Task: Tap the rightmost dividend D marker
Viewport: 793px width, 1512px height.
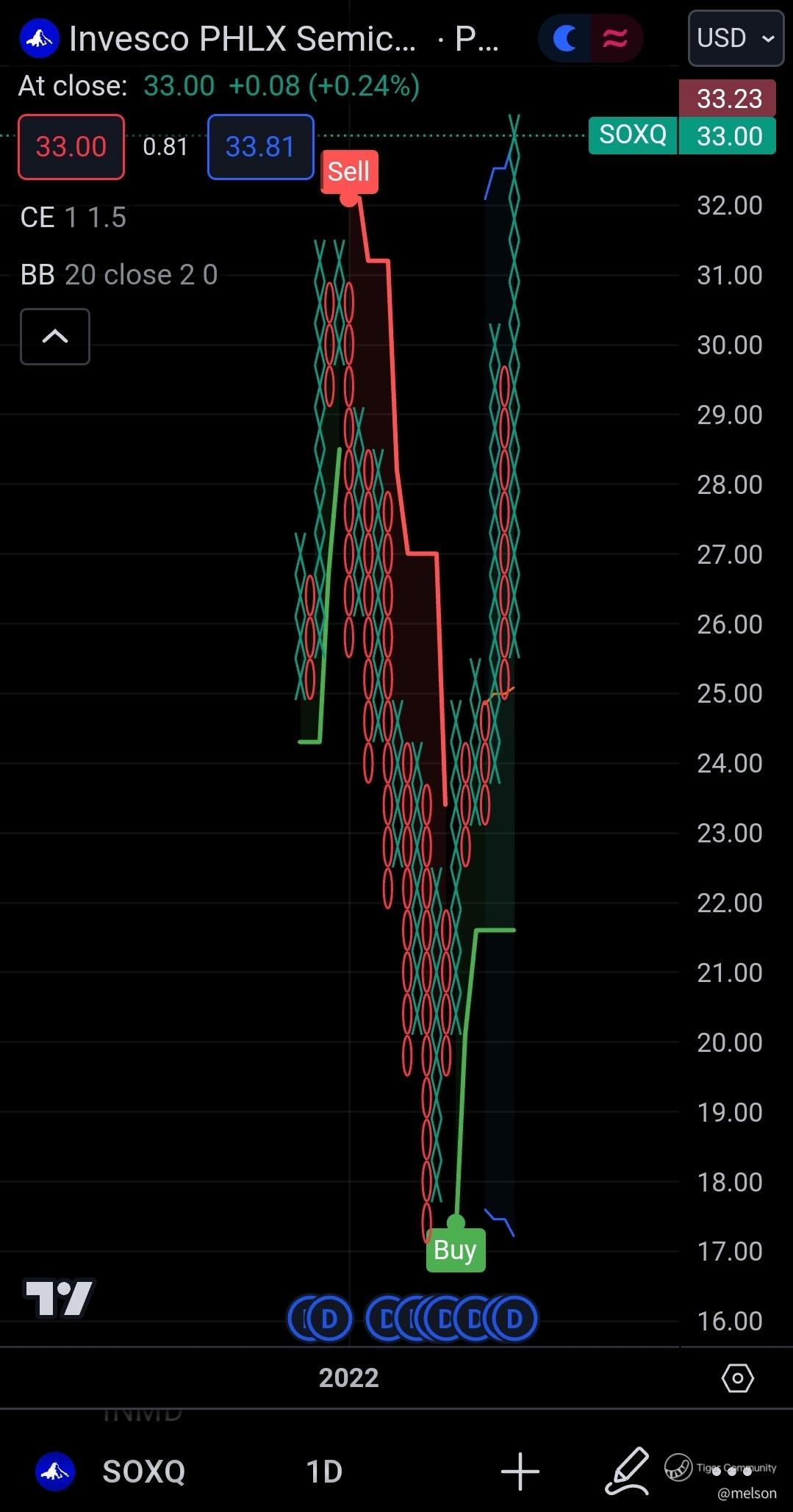Action: (x=514, y=1319)
